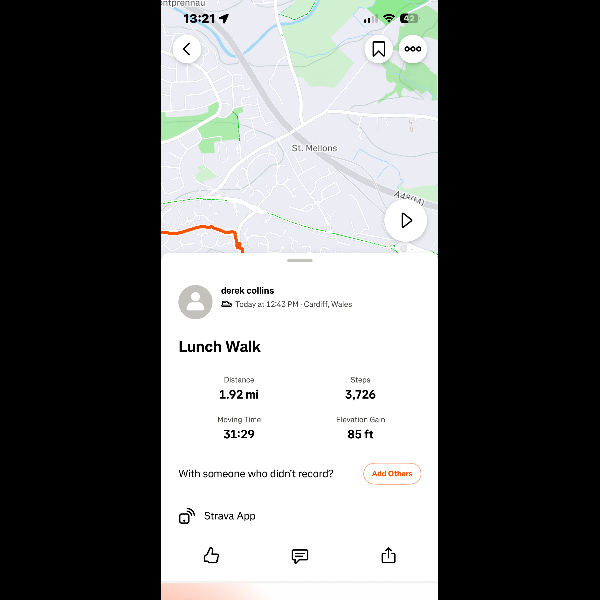Bookmark this activity route
This screenshot has width=600, height=600.
(x=378, y=49)
